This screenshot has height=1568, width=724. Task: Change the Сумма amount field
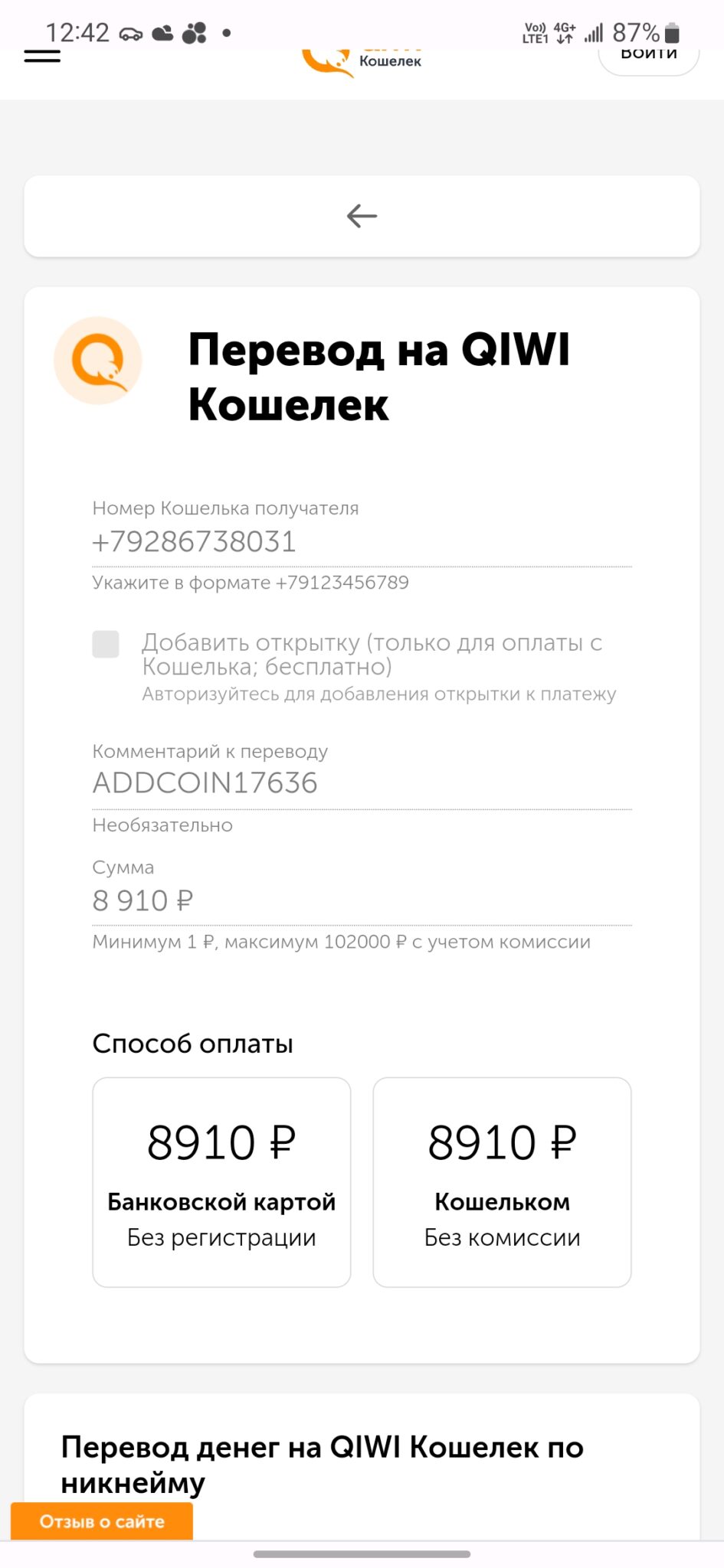(x=362, y=901)
